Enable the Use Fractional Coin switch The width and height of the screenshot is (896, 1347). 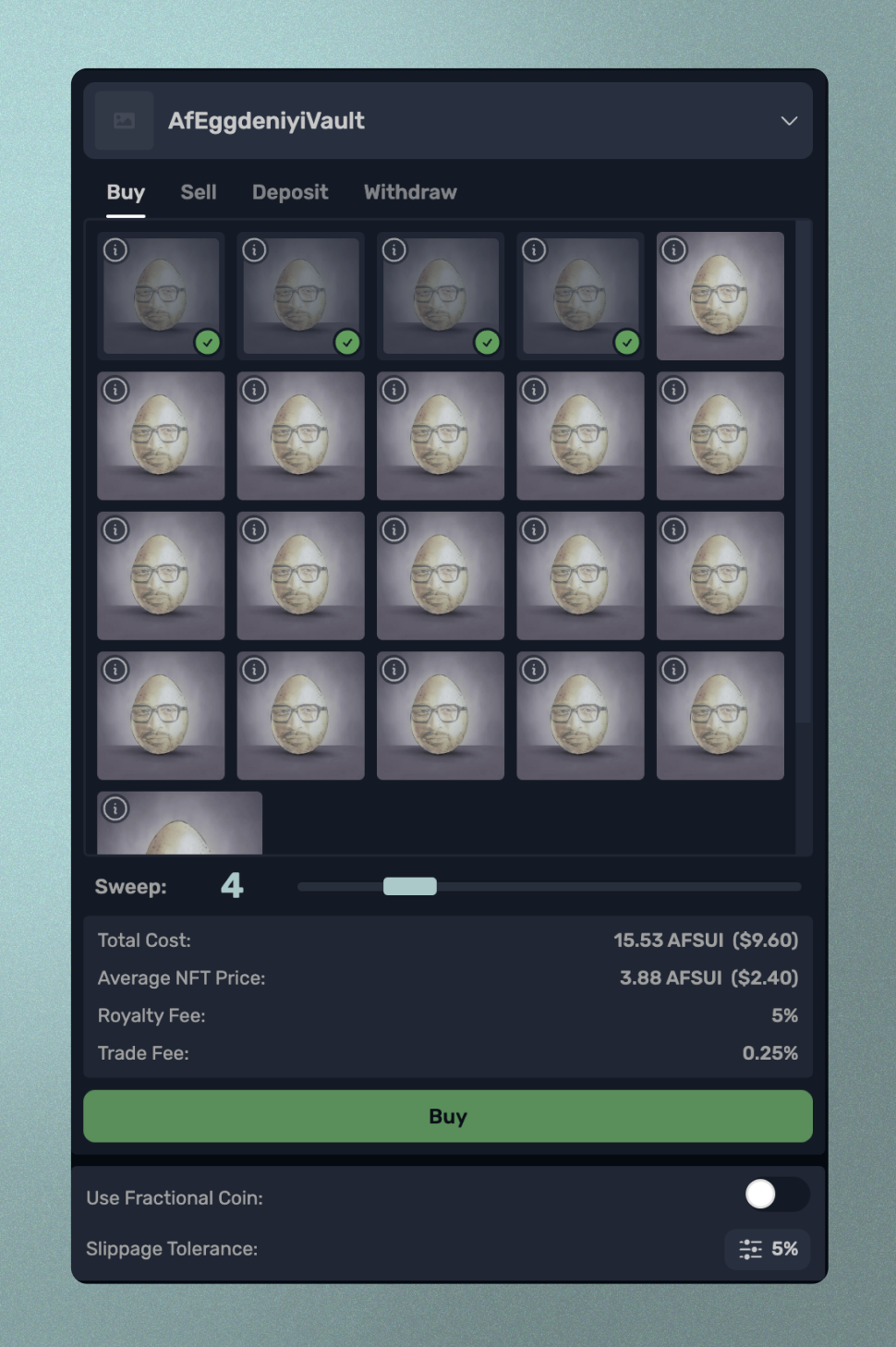tap(776, 1195)
